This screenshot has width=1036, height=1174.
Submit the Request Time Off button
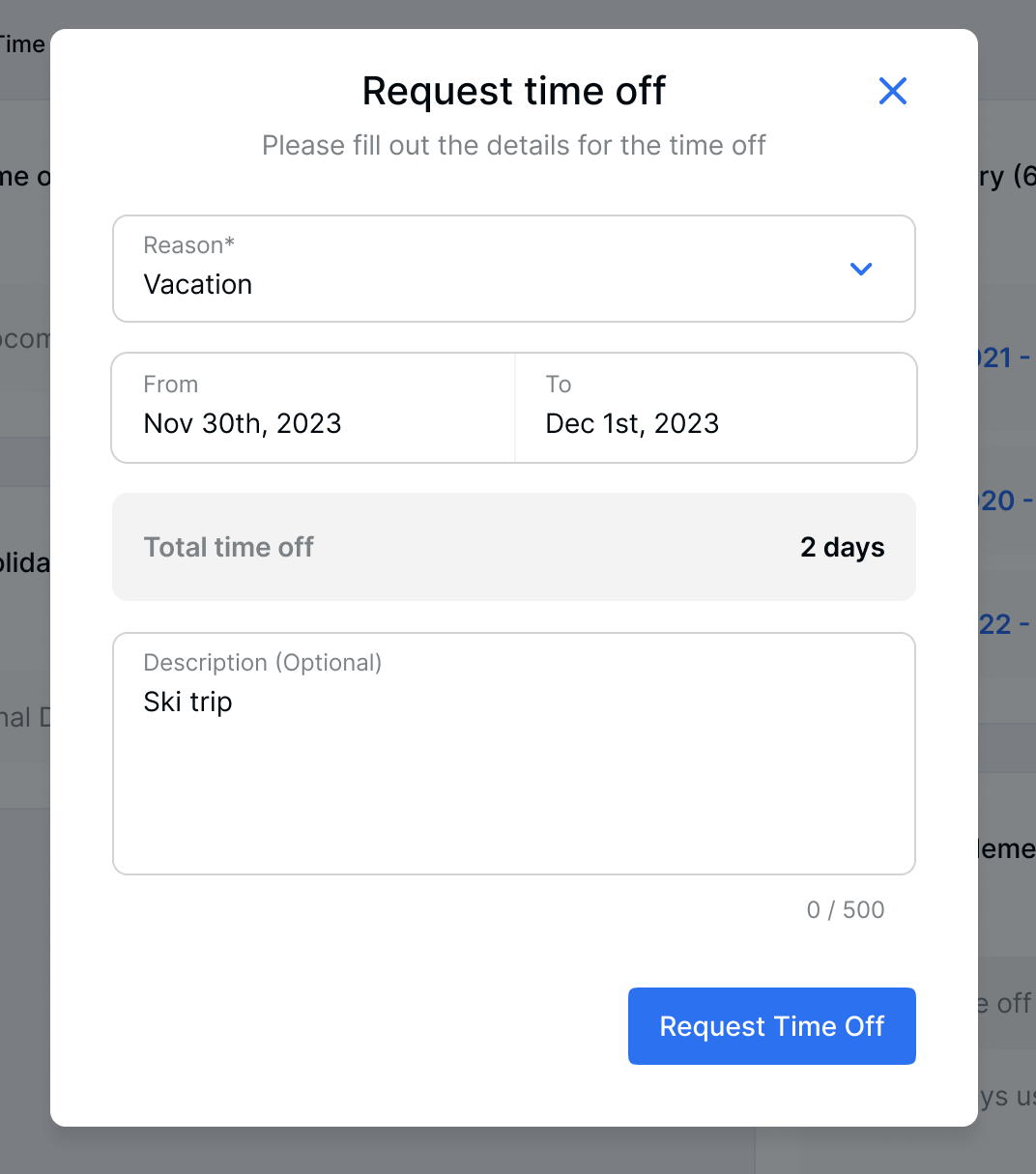tap(770, 1026)
